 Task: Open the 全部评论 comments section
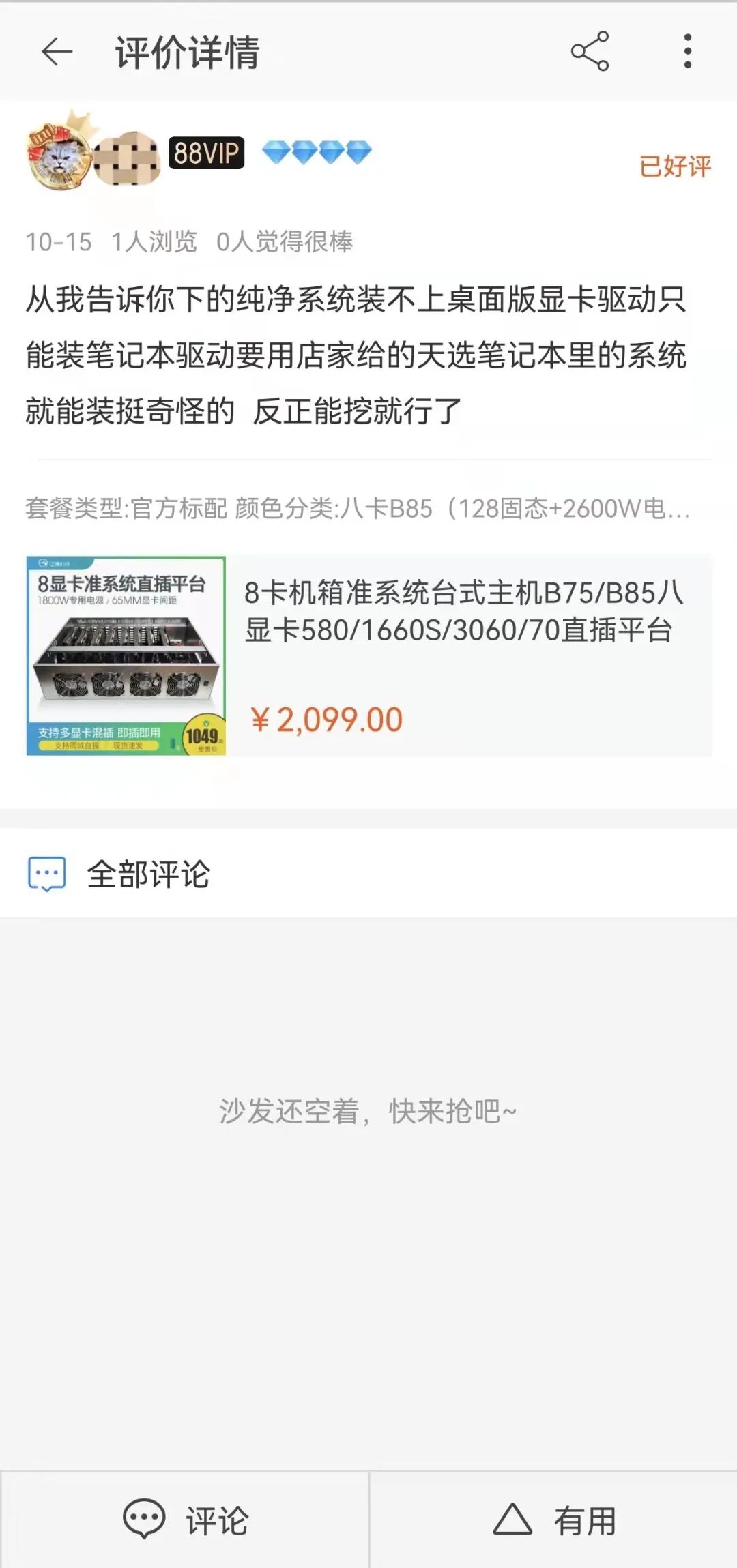tap(147, 874)
